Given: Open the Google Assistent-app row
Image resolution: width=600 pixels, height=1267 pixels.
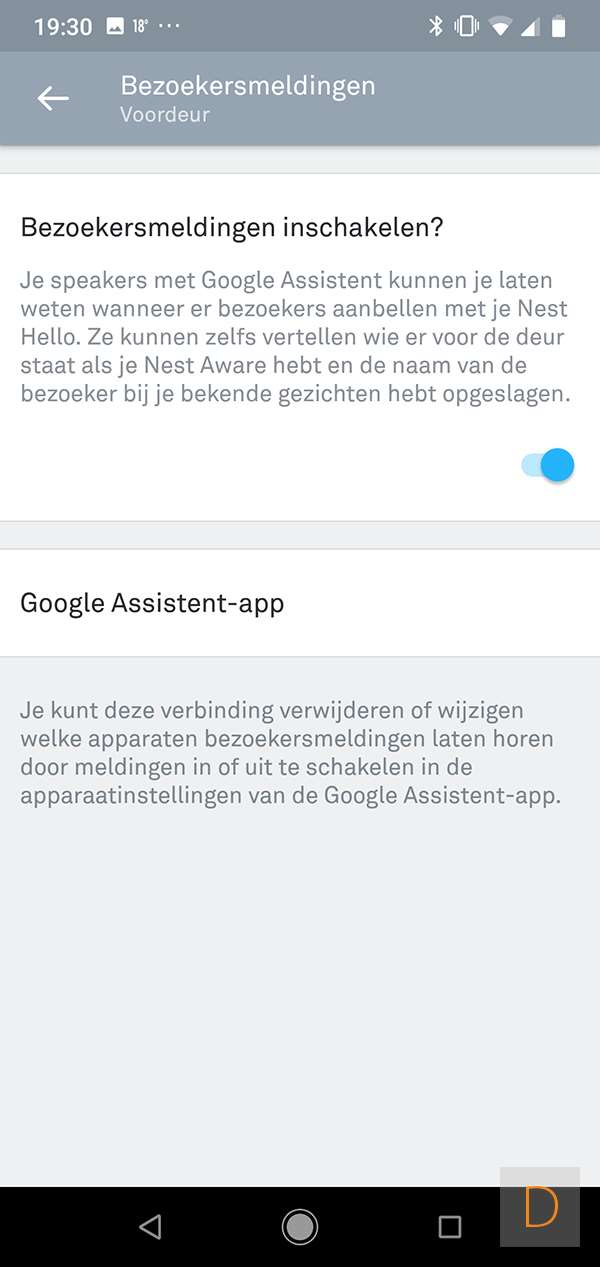Looking at the screenshot, I should click(x=300, y=603).
